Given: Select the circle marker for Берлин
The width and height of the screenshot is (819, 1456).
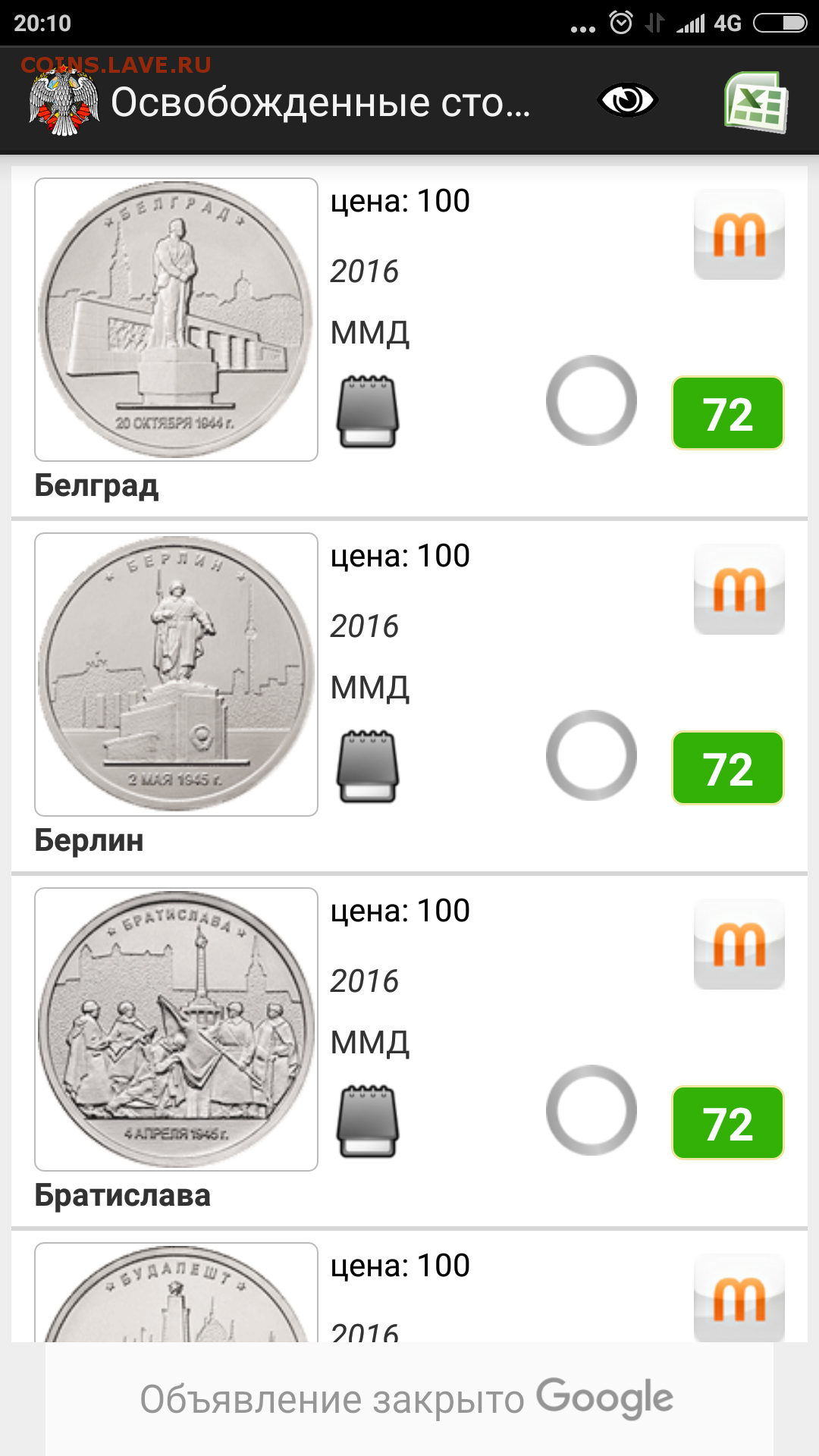Looking at the screenshot, I should click(x=591, y=755).
